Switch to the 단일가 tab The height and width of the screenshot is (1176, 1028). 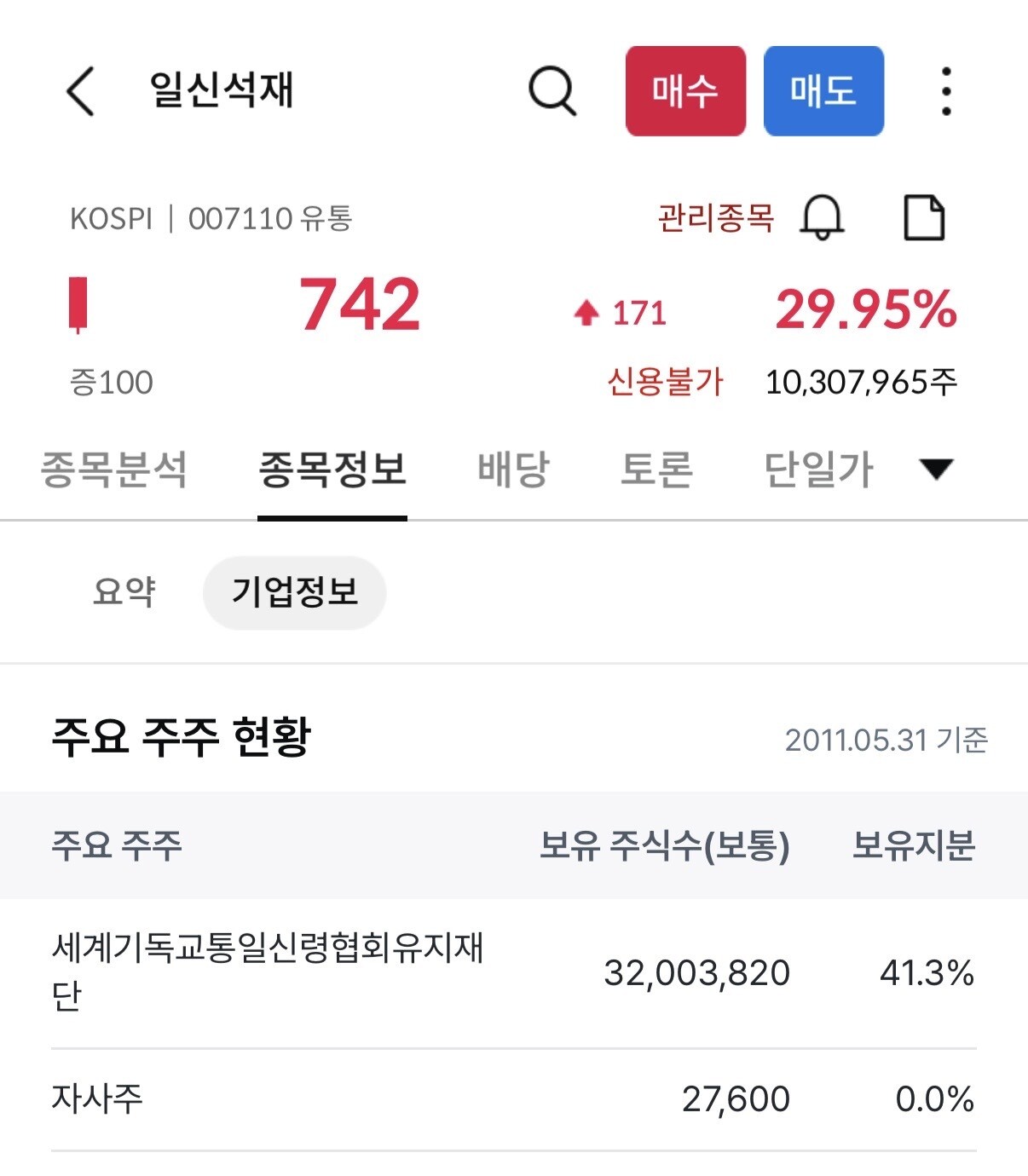(x=818, y=470)
